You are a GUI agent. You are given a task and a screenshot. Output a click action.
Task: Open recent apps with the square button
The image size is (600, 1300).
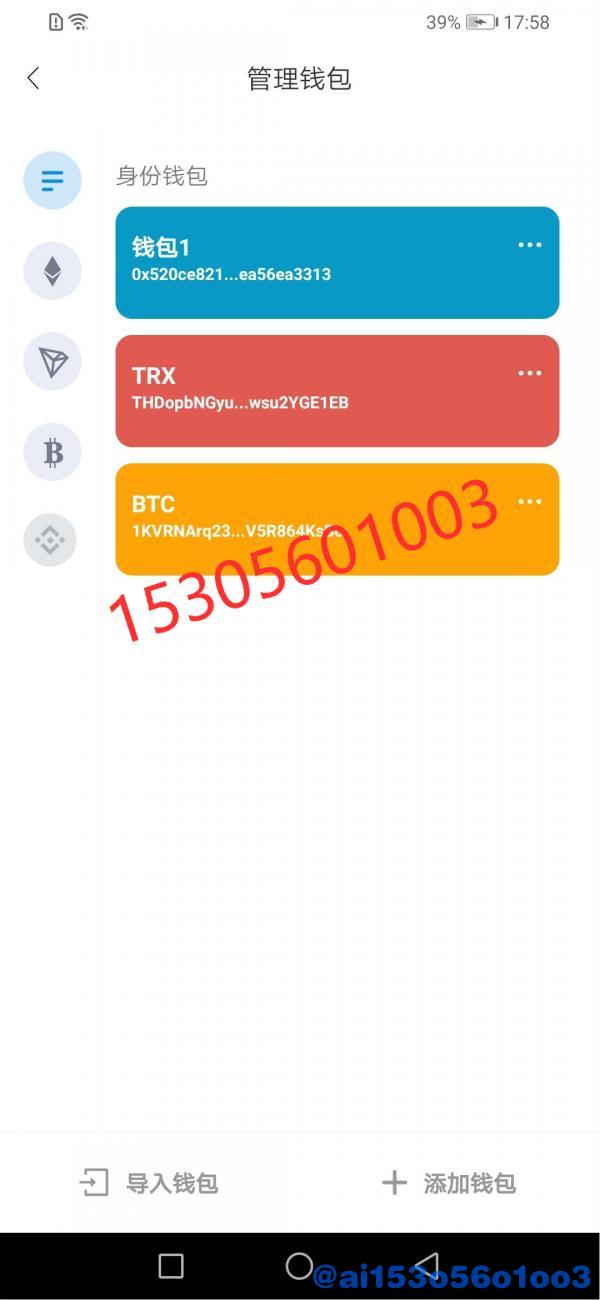coord(171,1266)
